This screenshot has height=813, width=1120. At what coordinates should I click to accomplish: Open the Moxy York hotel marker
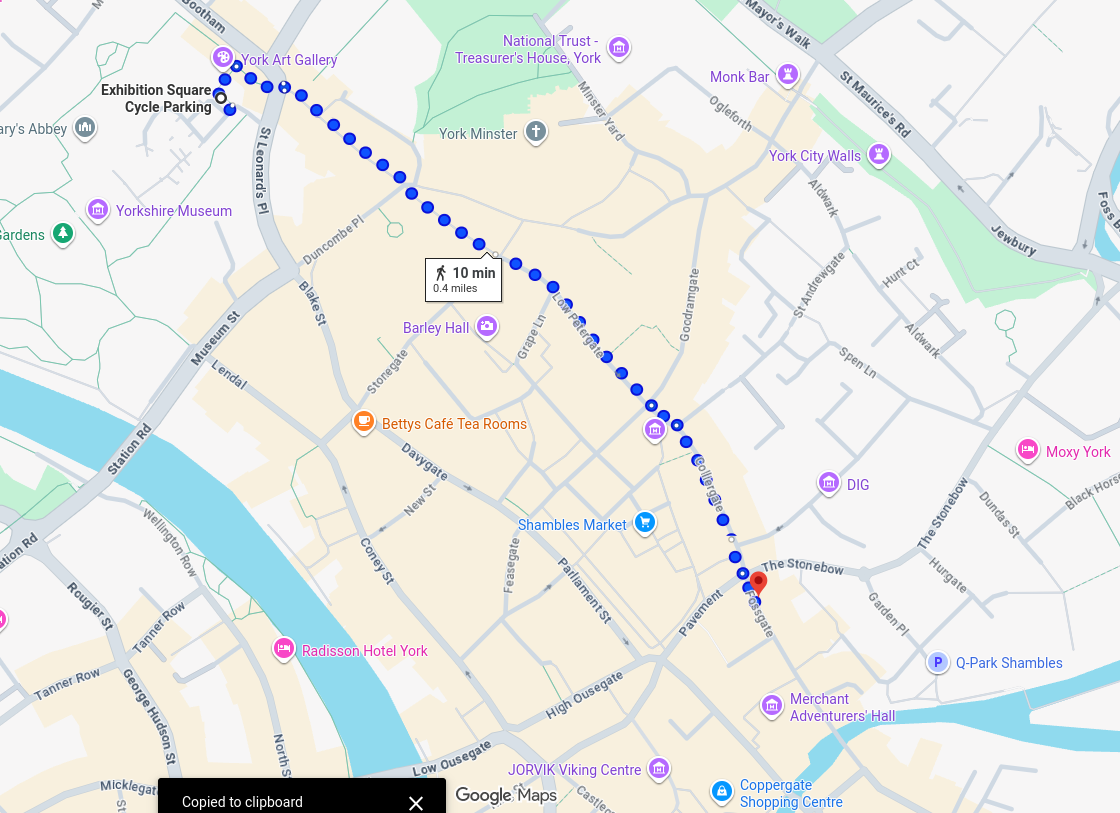(x=1027, y=451)
